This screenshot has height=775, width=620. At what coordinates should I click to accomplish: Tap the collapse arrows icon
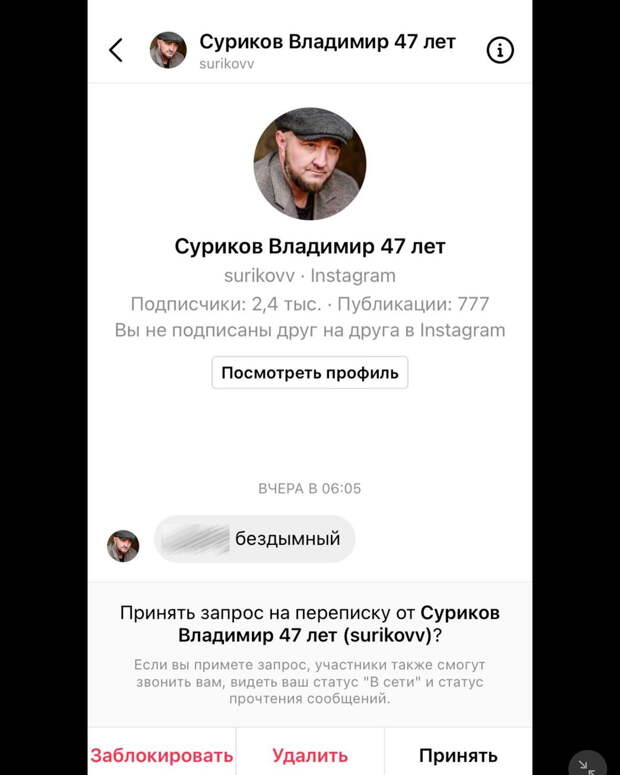coord(588,765)
